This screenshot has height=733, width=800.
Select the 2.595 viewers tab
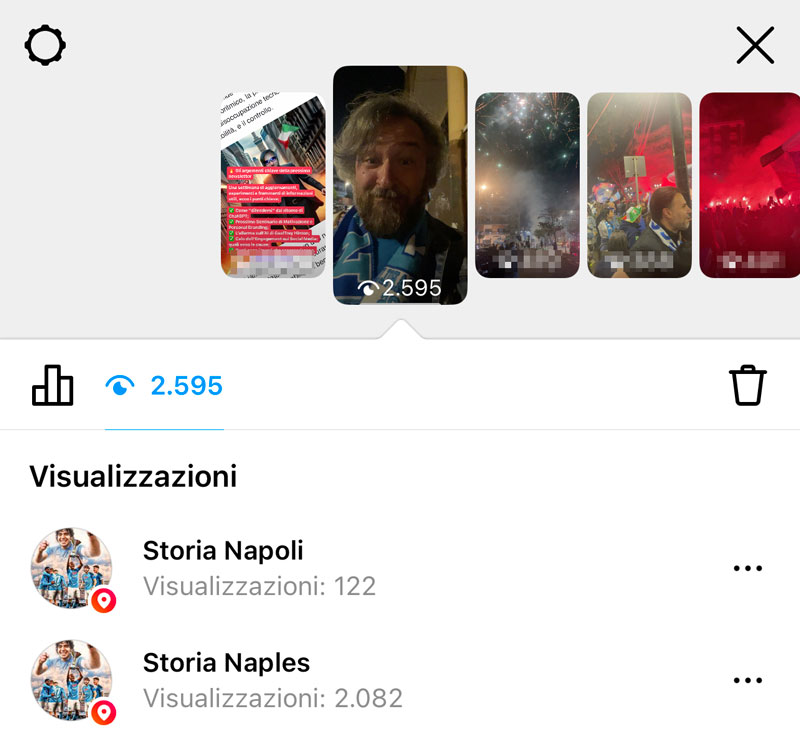pos(165,386)
